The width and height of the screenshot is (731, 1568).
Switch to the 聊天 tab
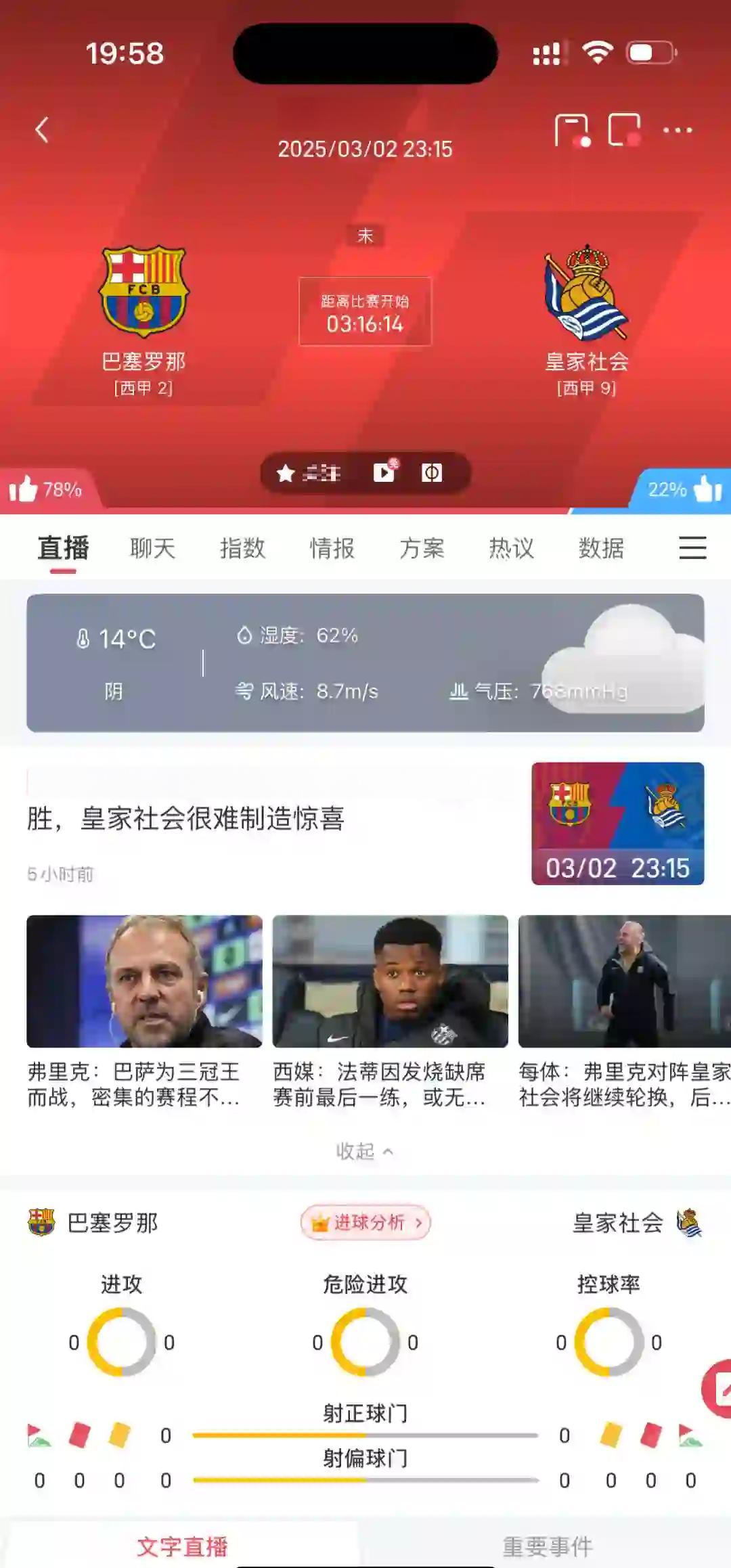tap(152, 548)
